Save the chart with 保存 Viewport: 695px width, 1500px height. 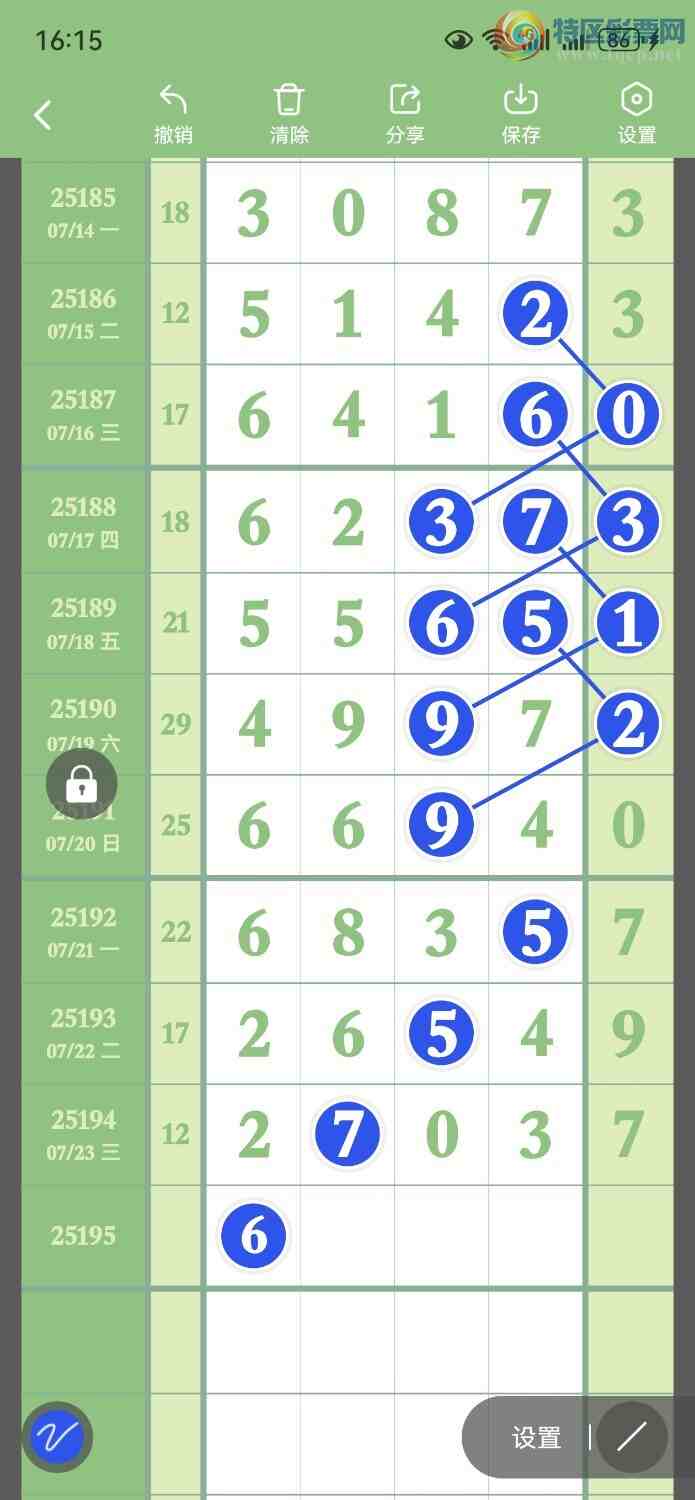[521, 114]
